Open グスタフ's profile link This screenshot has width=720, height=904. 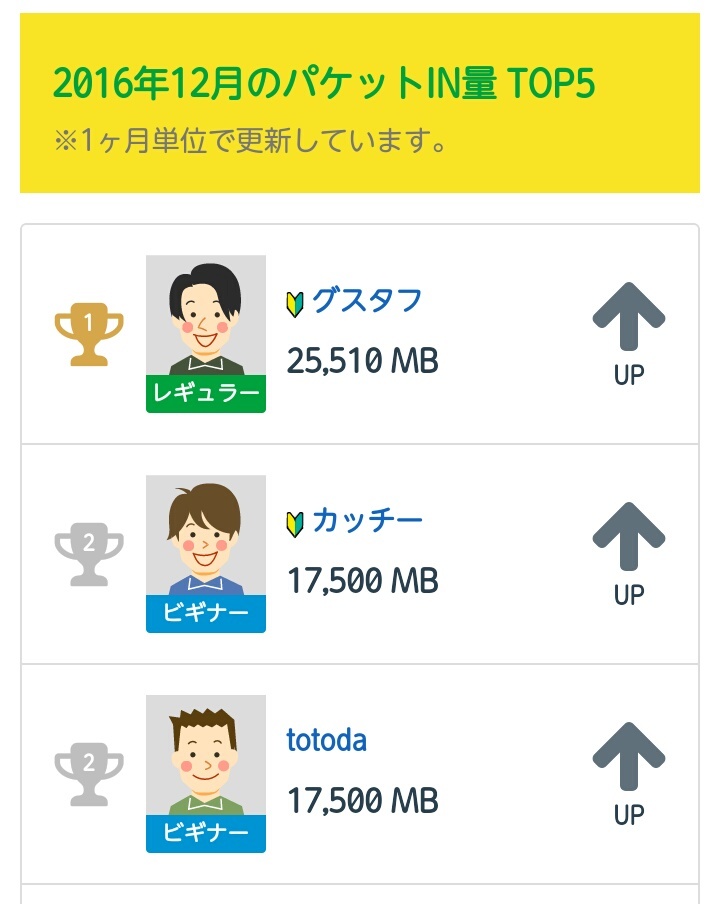[x=366, y=301]
